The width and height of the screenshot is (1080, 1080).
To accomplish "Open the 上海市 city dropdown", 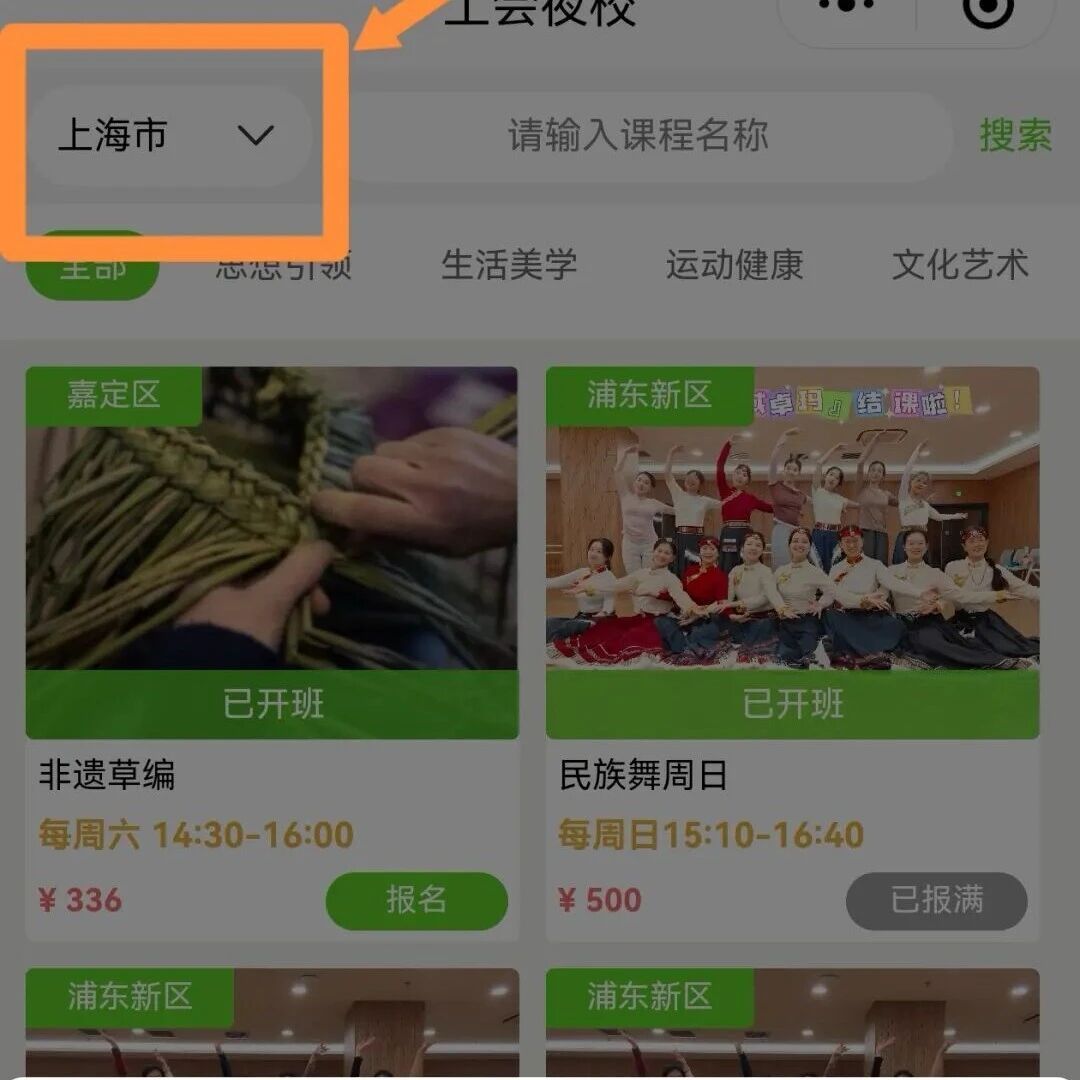I will pyautogui.click(x=167, y=135).
